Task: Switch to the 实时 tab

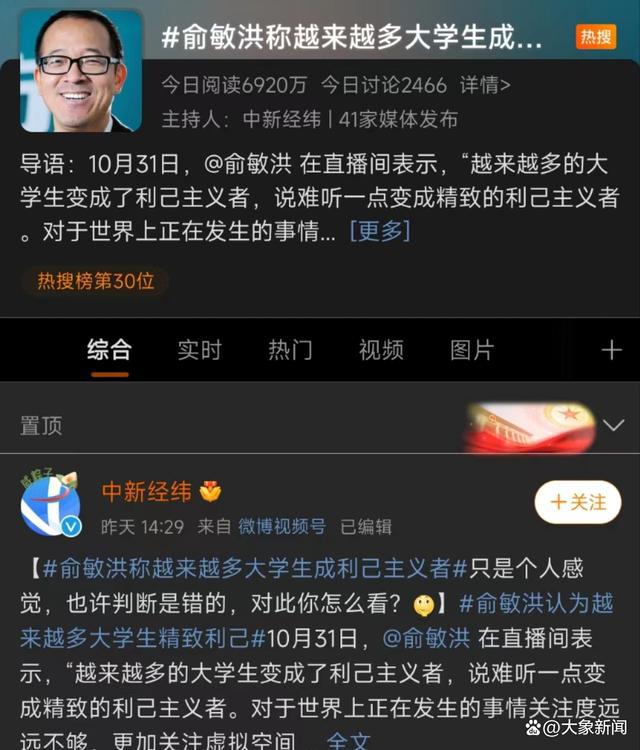Action: (199, 350)
